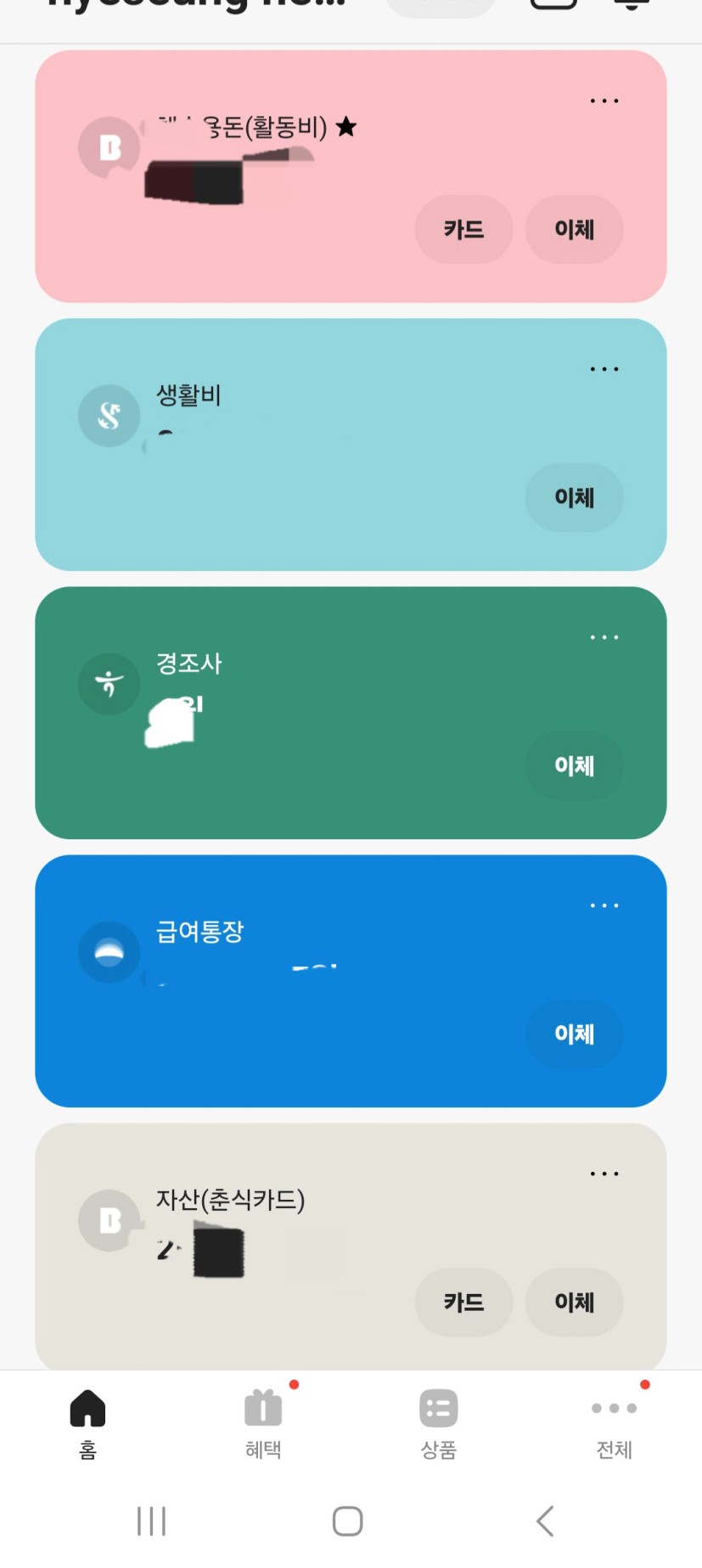
Task: Tap 카드 on the 자산(춘식카드) account
Action: [463, 1302]
